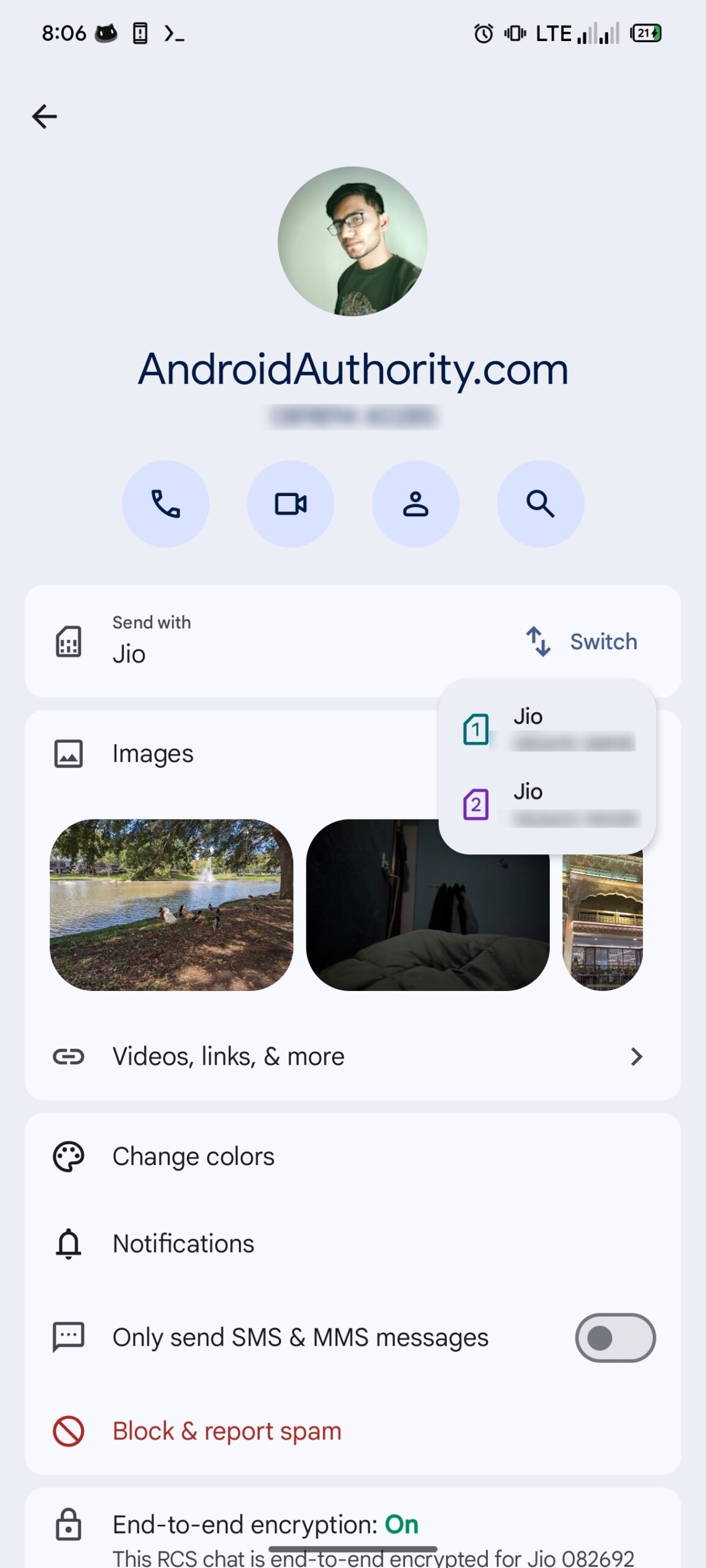Image resolution: width=706 pixels, height=1568 pixels.
Task: Click the Block & report spam icon
Action: [x=68, y=1431]
